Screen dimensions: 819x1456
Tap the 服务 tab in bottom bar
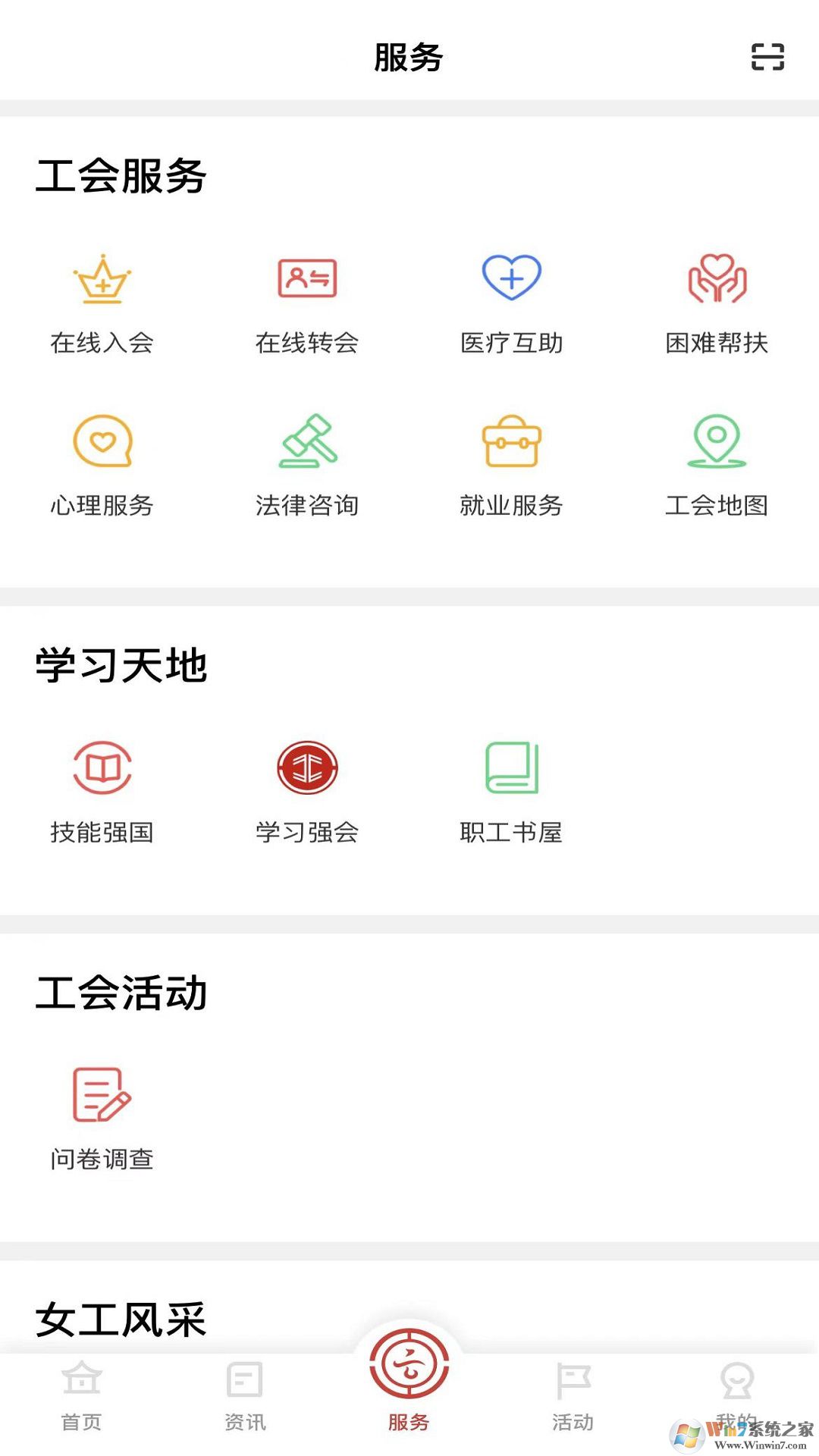coord(409,1380)
